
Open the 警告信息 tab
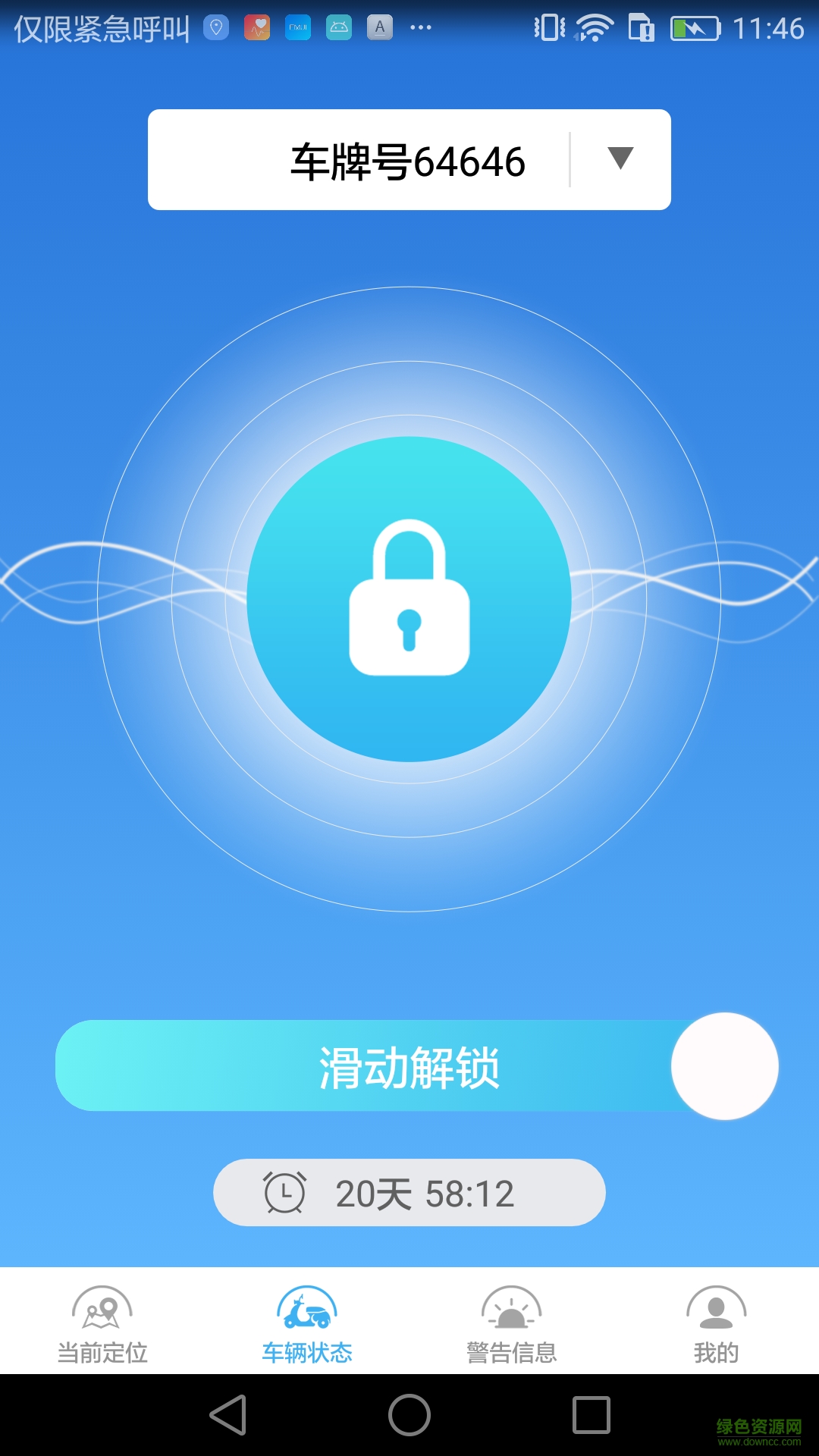tap(512, 1323)
